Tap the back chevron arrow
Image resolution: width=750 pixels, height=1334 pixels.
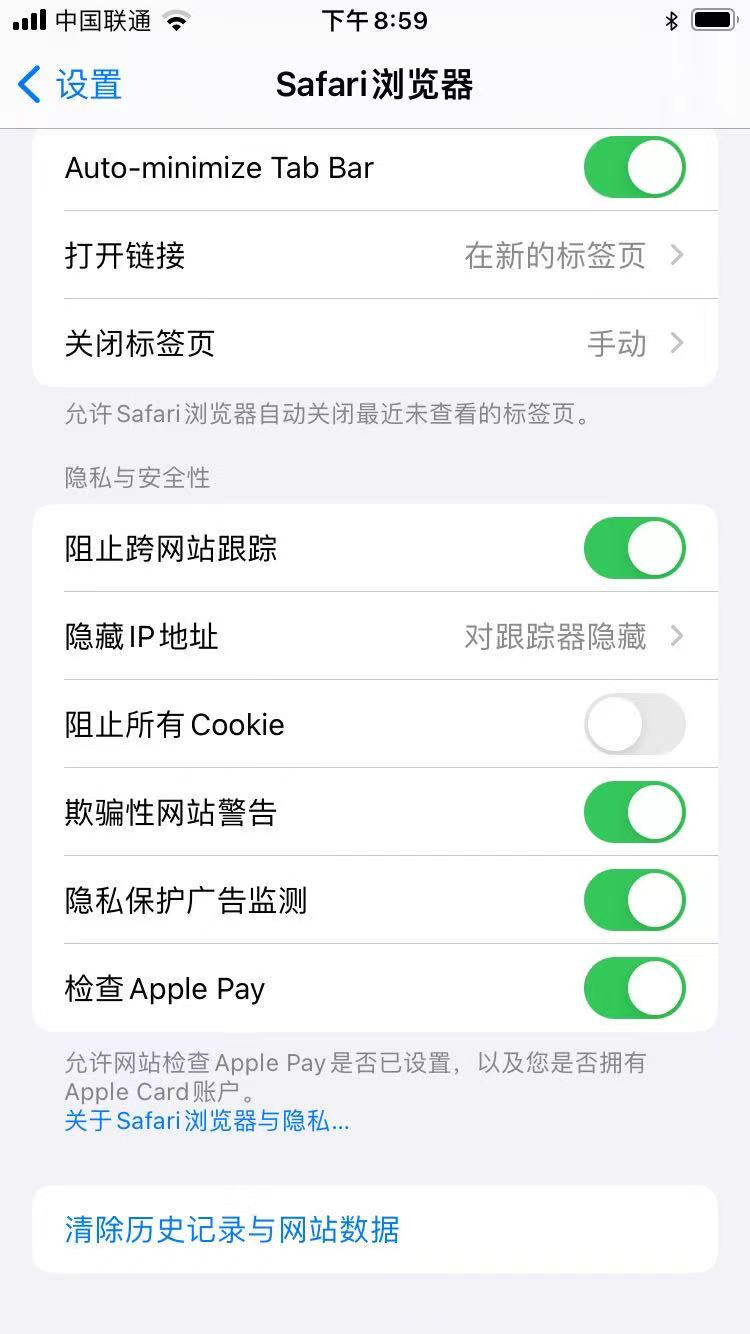(28, 85)
